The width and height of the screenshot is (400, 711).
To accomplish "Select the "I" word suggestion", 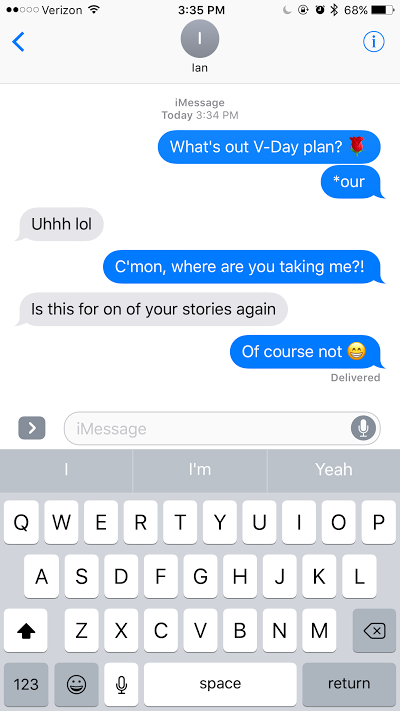I will point(66,470).
